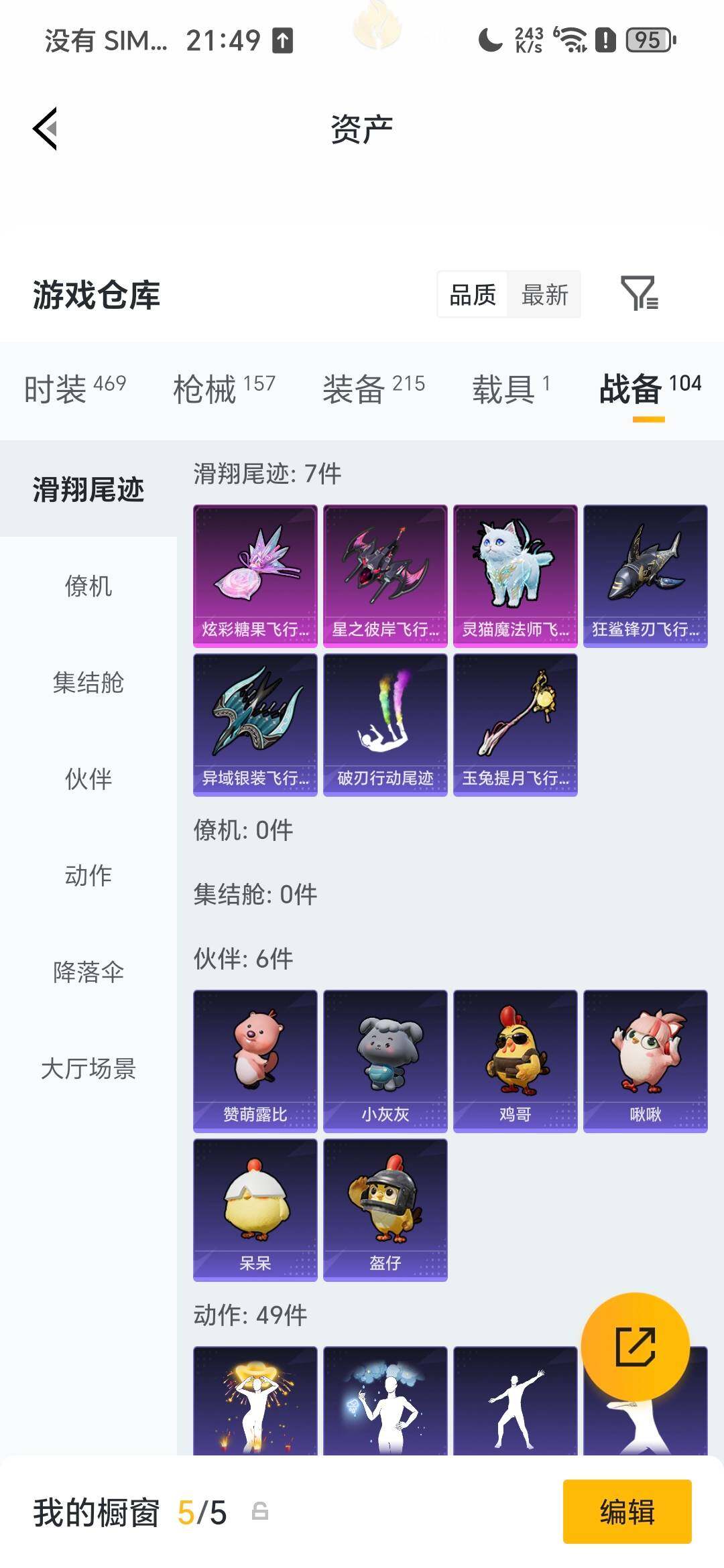The image size is (724, 1568).
Task: Switch sorting to 最新
Action: (x=544, y=293)
